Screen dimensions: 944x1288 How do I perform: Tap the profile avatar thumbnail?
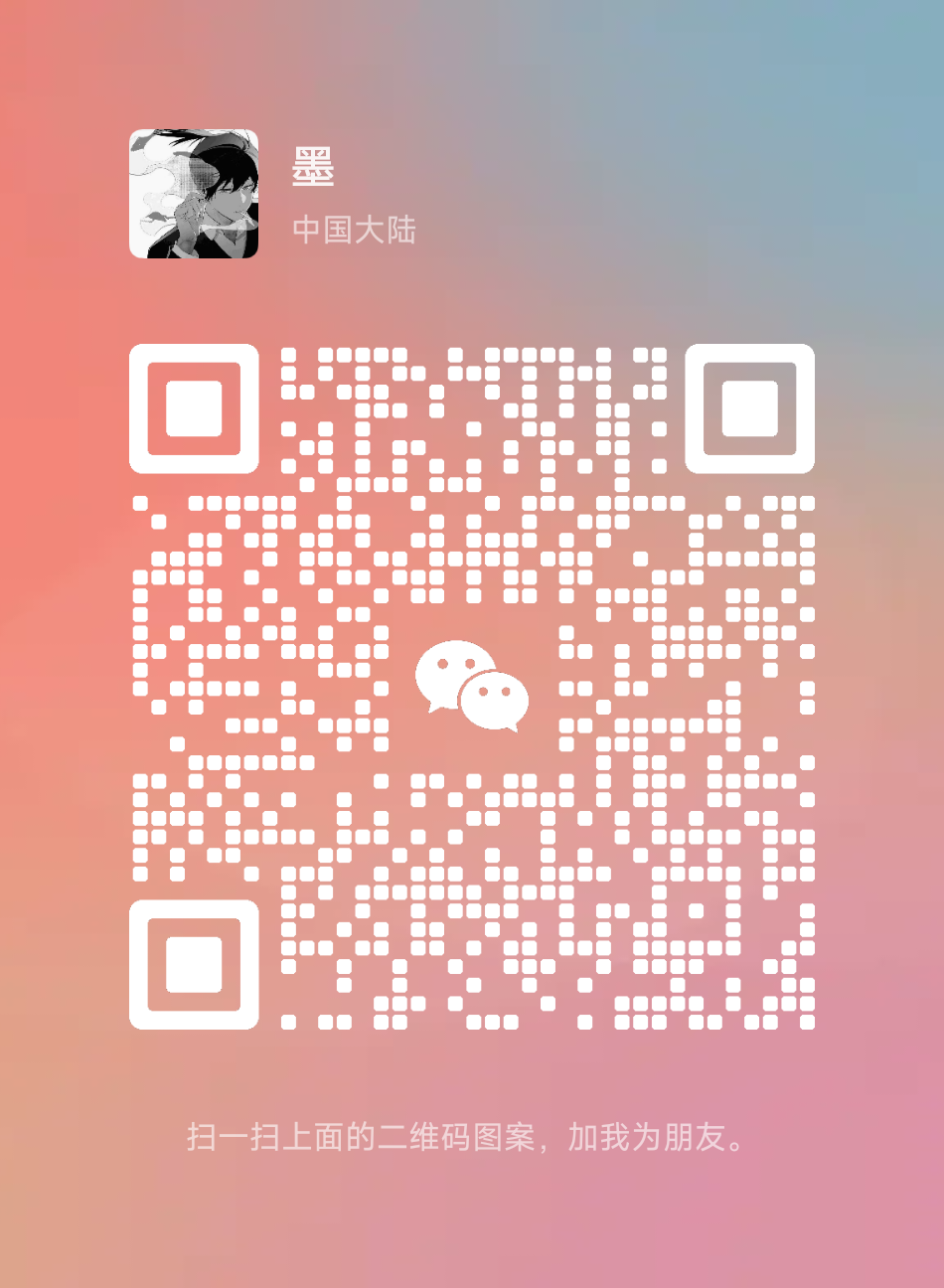pyautogui.click(x=194, y=195)
